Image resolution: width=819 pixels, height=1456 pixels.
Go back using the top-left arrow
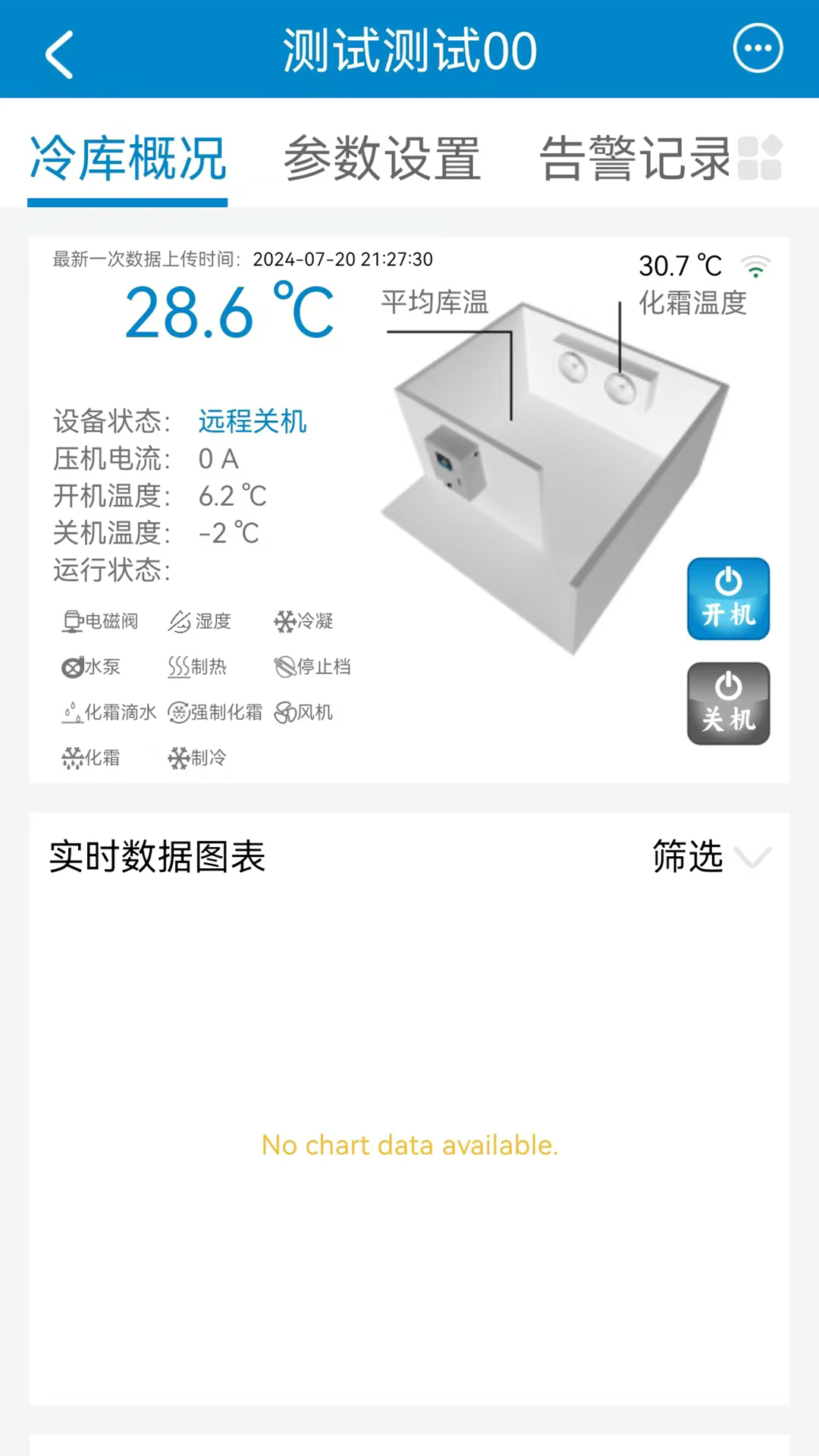coord(59,54)
